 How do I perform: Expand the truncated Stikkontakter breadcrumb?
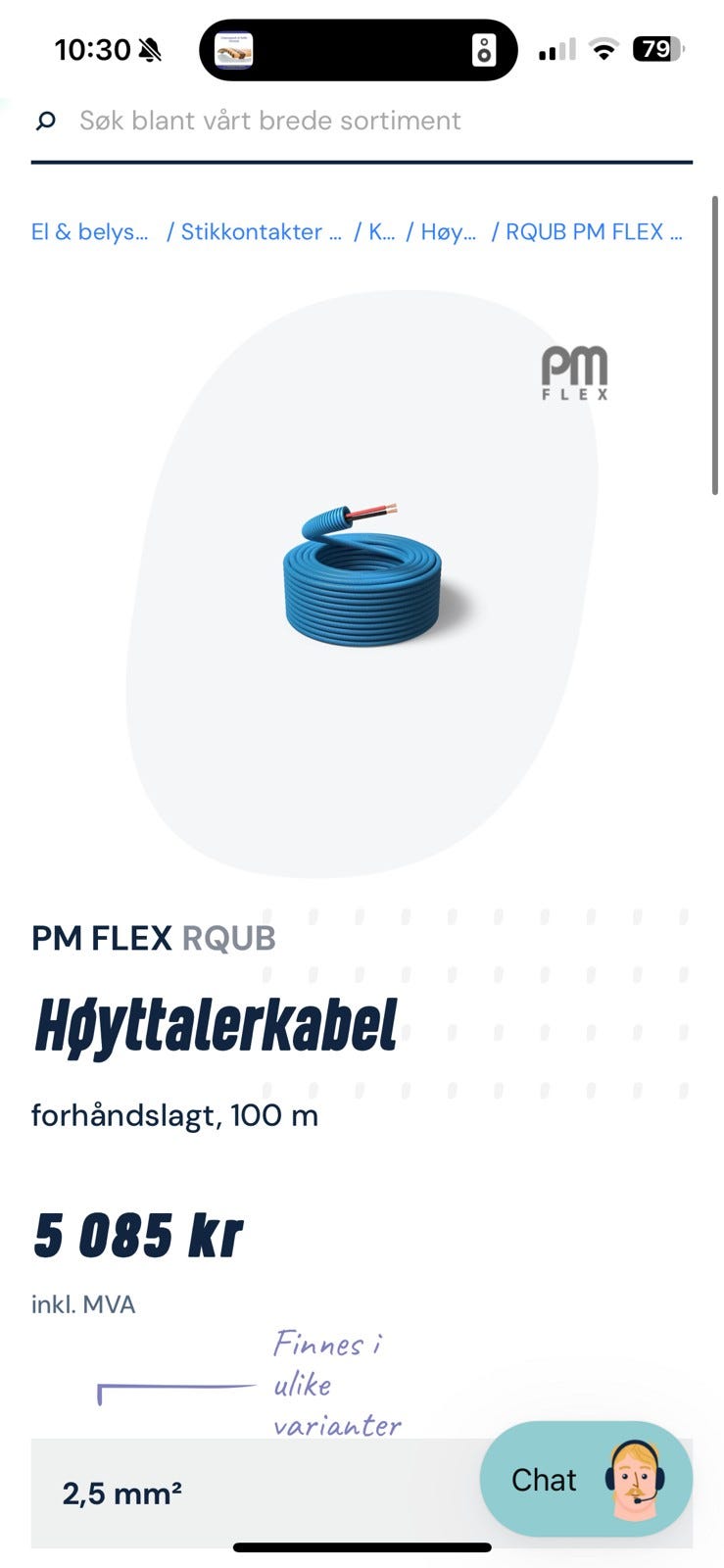(x=260, y=232)
